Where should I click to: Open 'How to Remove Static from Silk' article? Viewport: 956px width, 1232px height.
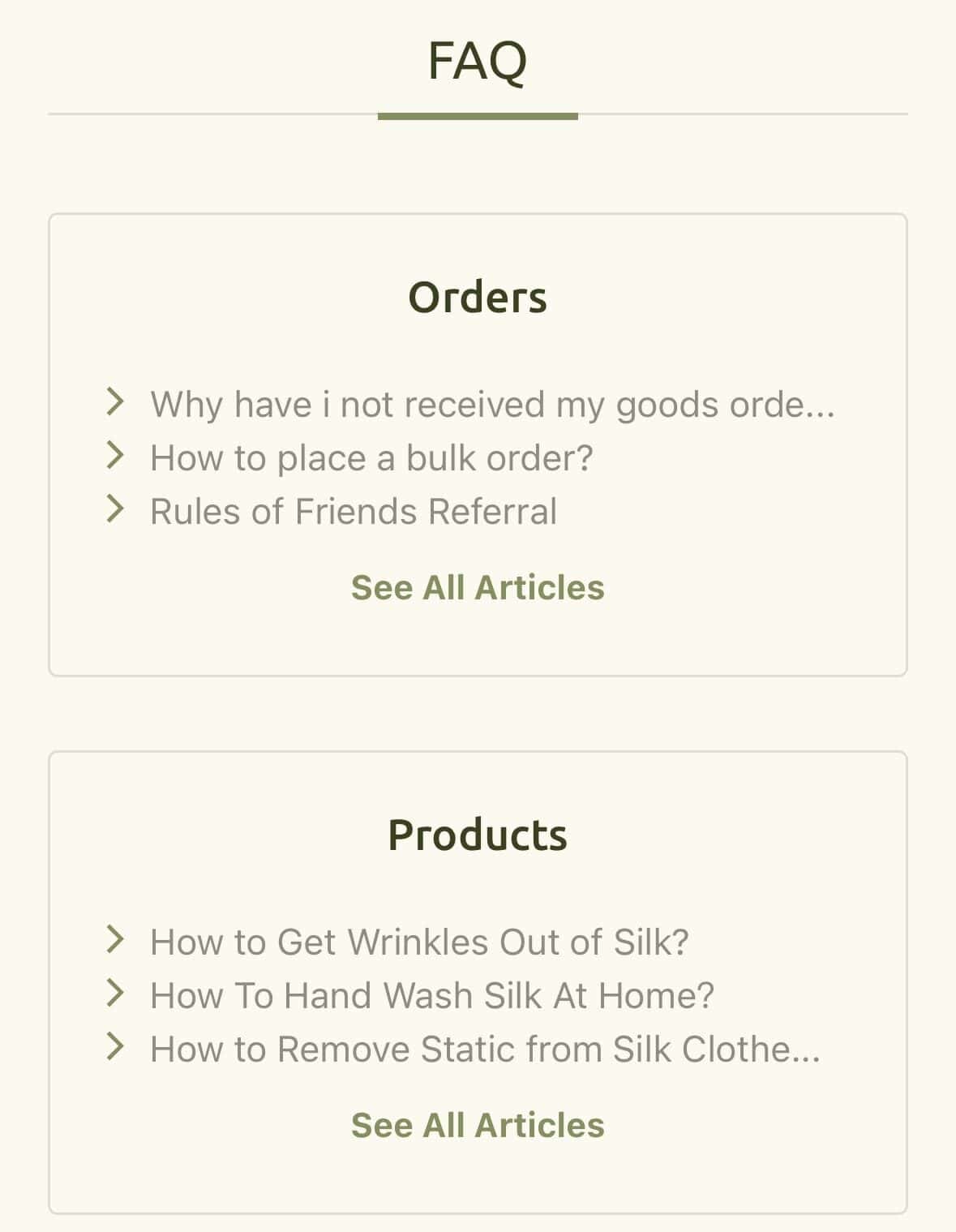click(x=485, y=1049)
